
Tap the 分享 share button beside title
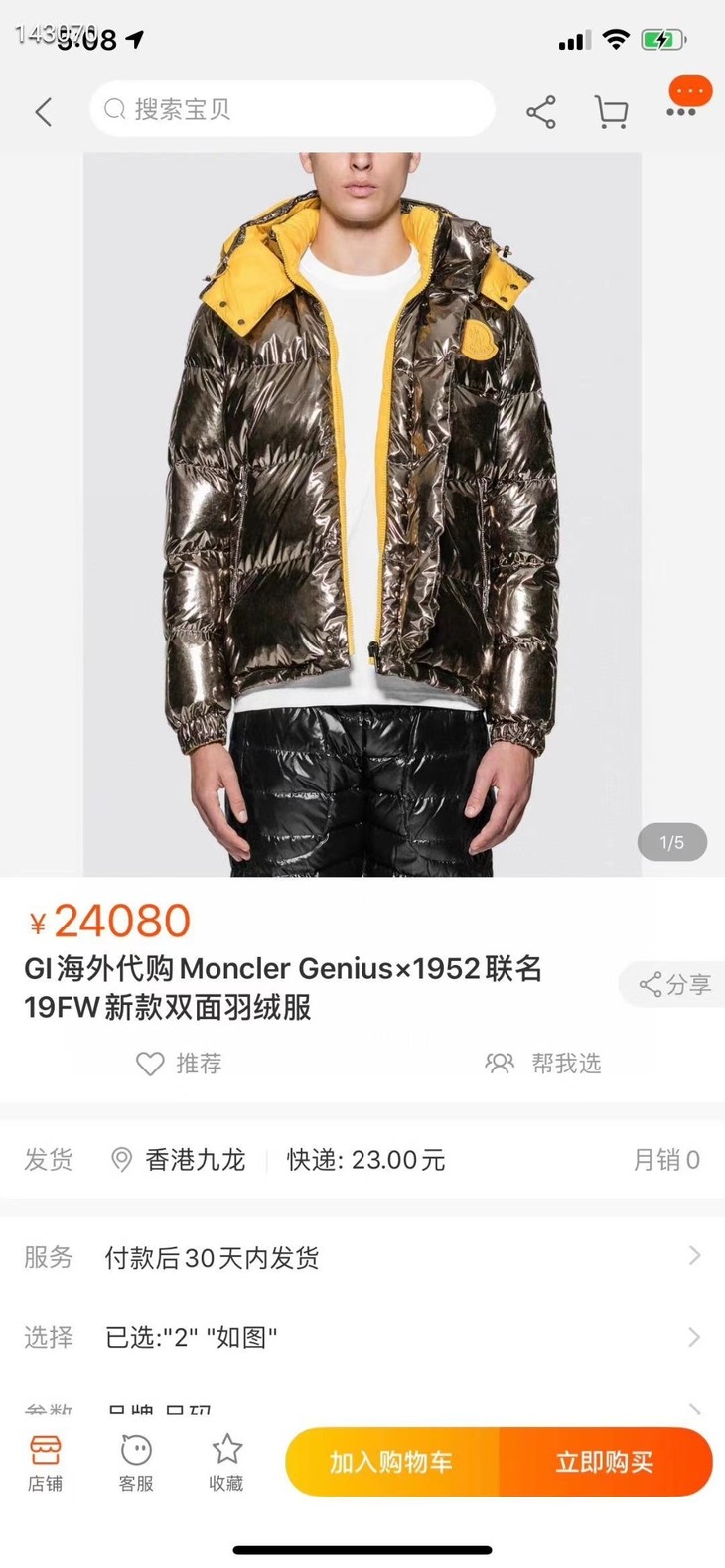point(674,984)
